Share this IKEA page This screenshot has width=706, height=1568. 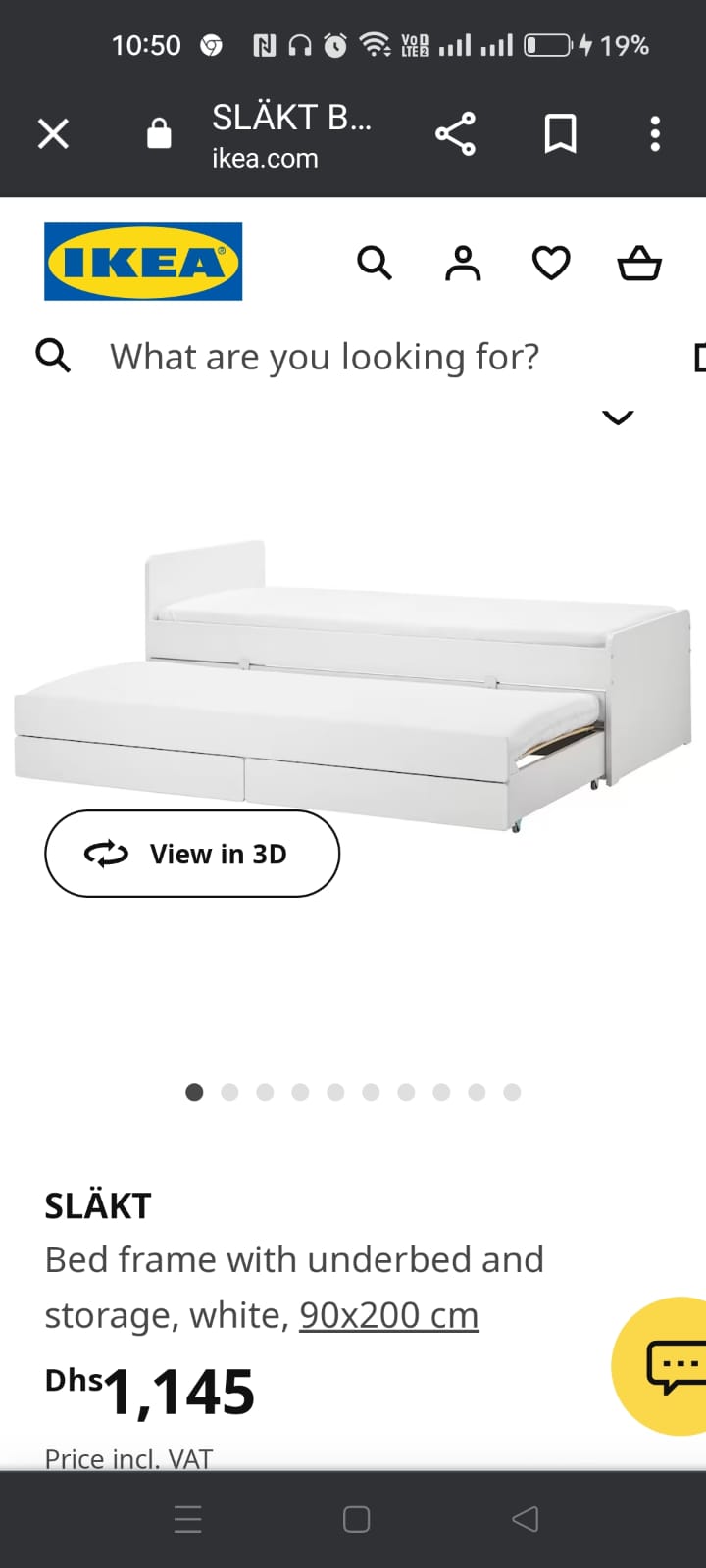[x=455, y=133]
